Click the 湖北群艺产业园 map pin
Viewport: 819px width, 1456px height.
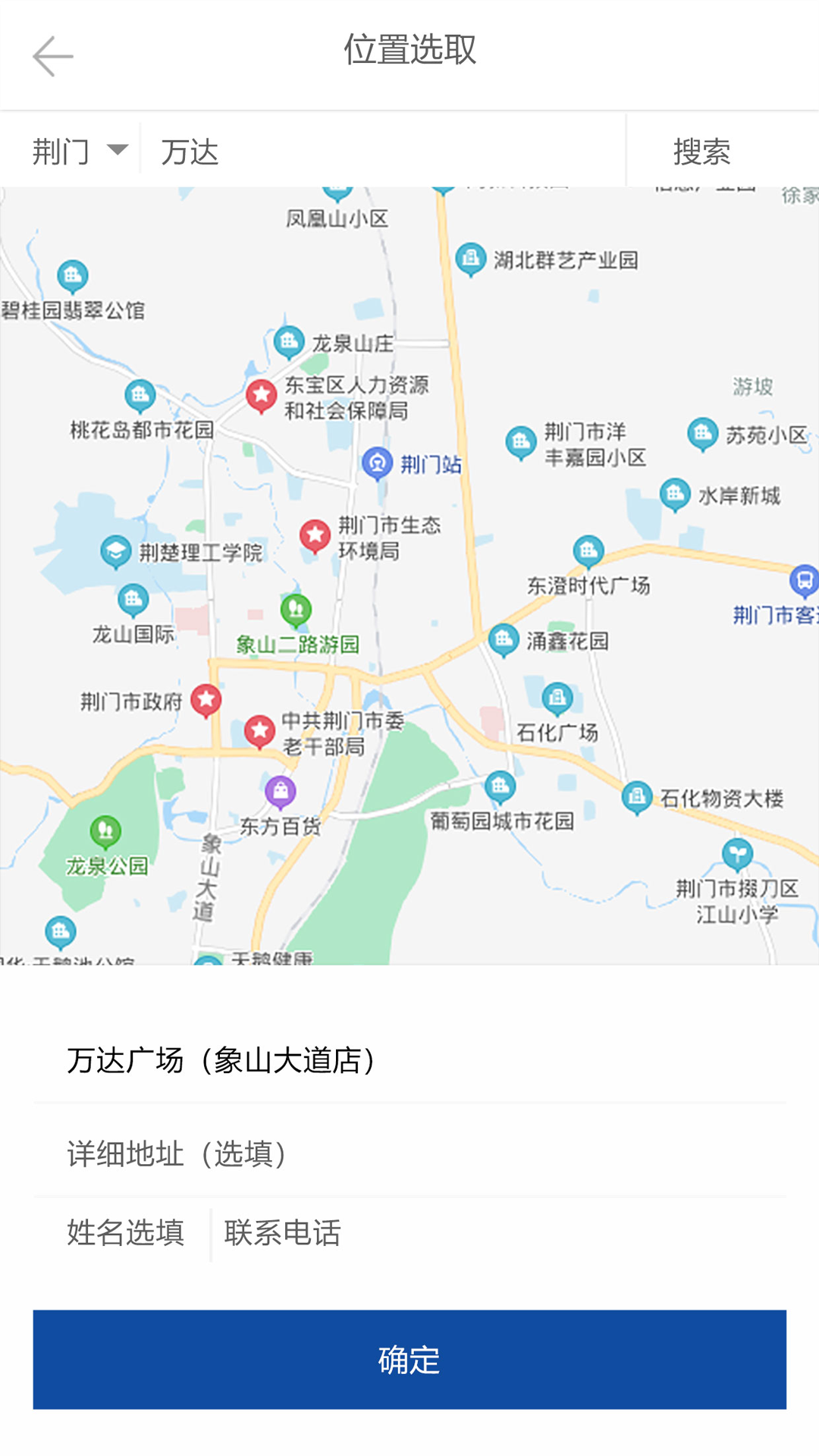pos(471,257)
